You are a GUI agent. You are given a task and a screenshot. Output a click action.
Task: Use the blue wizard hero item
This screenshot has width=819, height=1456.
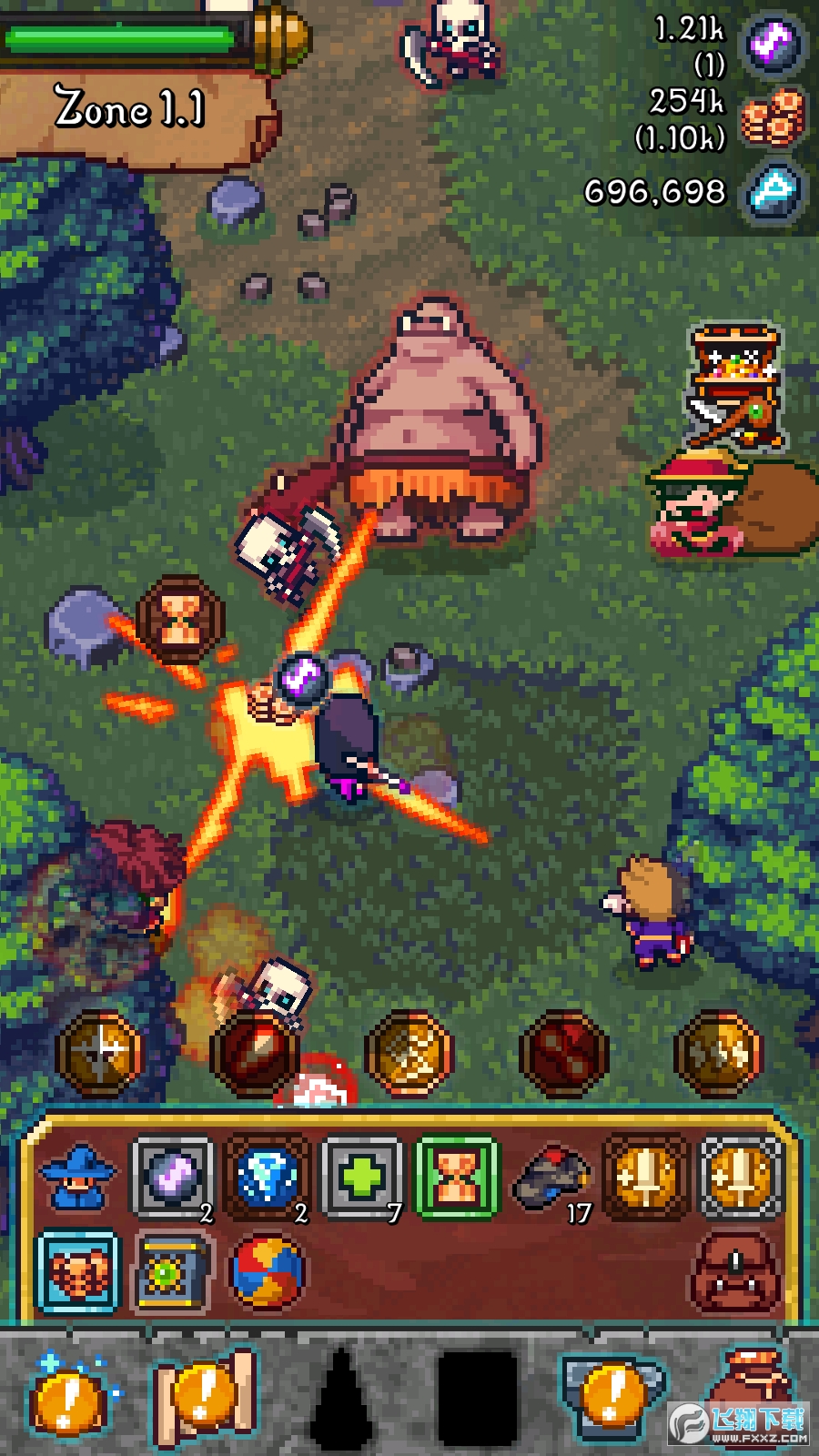pyautogui.click(x=77, y=1178)
